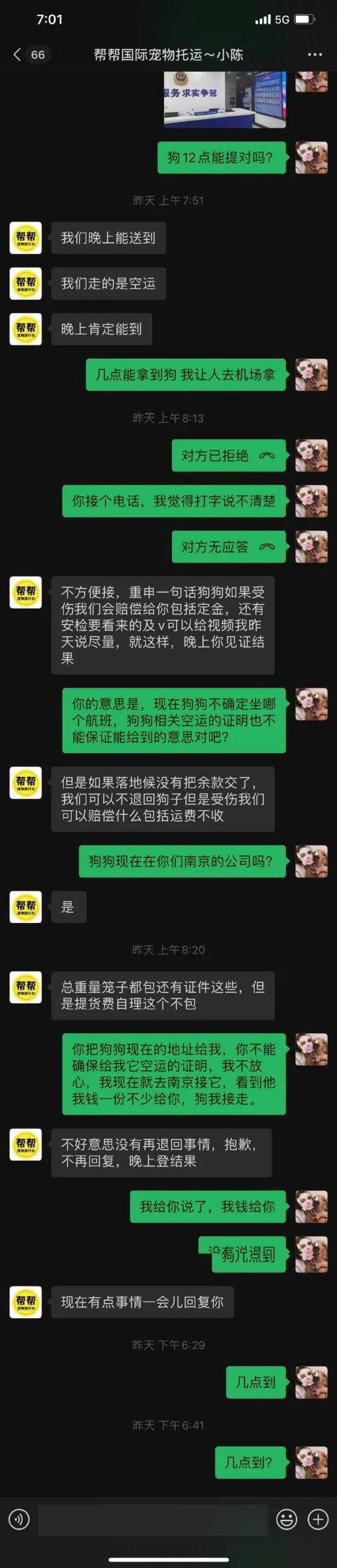Screen dimensions: 337x1568
Task: Open 帮帮 avatar beside 我们晚上能送到
Action: coord(26,238)
